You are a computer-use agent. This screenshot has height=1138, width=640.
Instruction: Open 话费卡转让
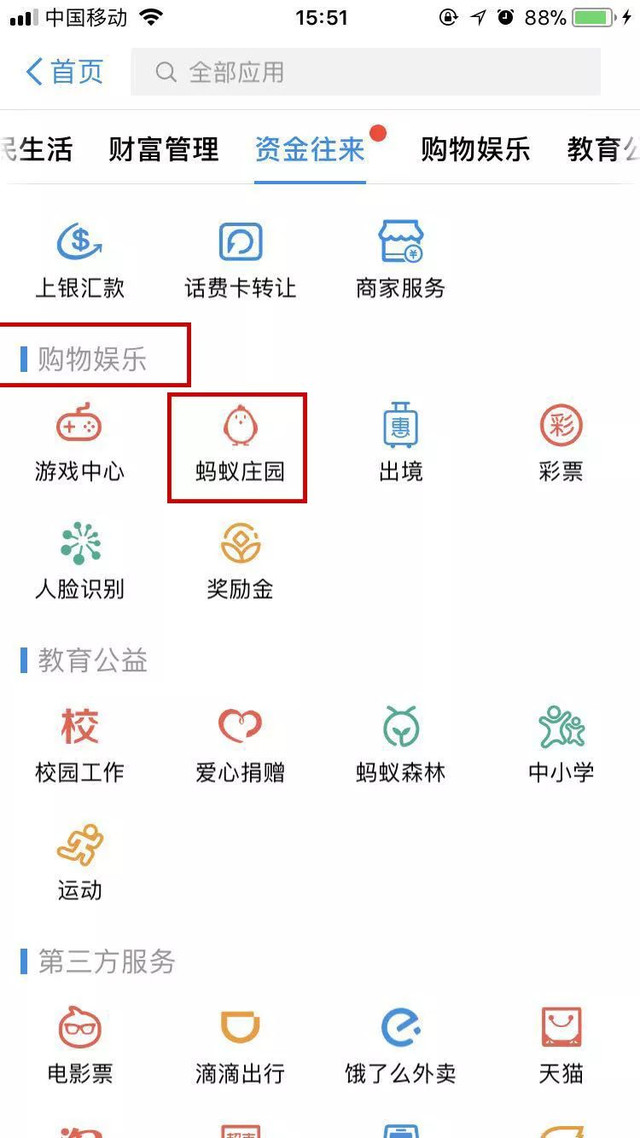(x=240, y=258)
